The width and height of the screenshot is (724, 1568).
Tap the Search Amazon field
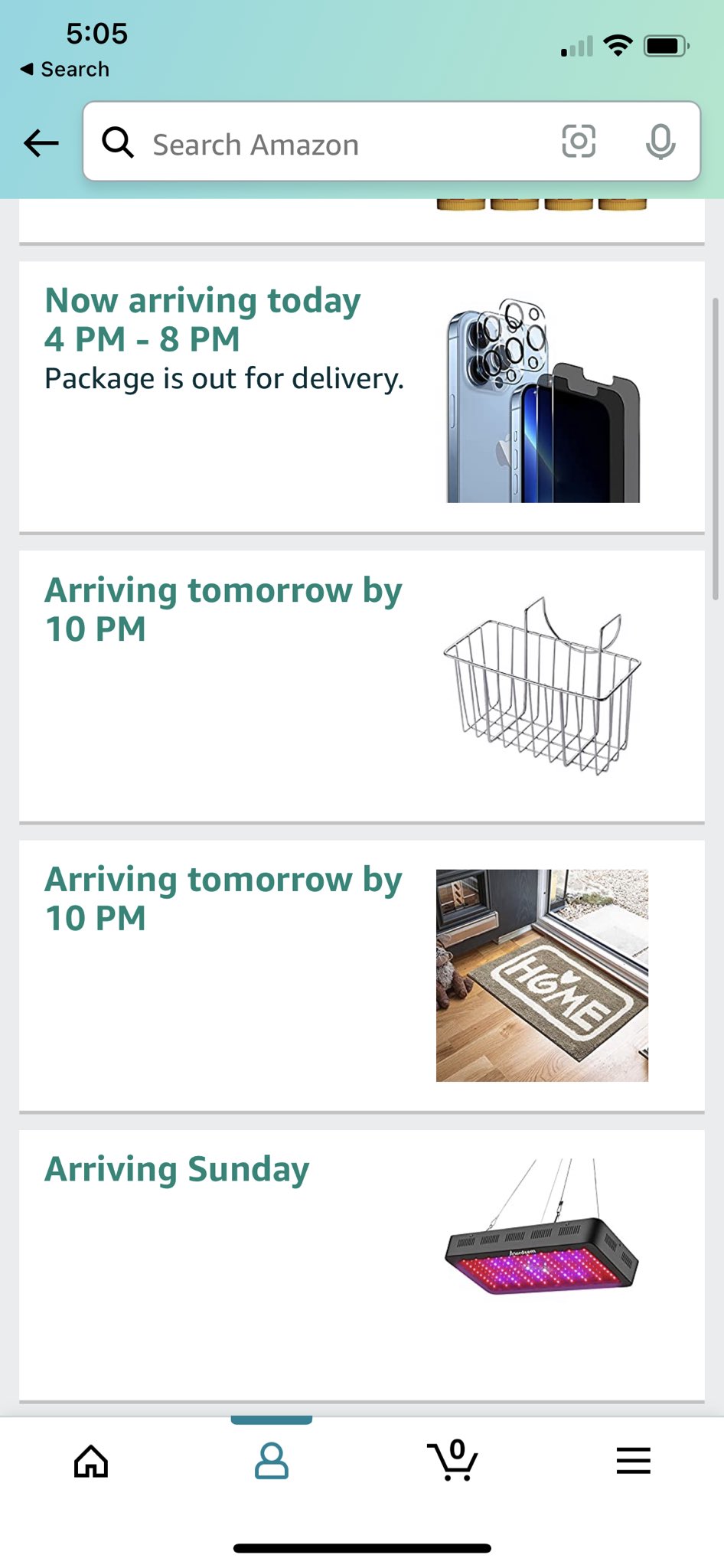tap(337, 144)
